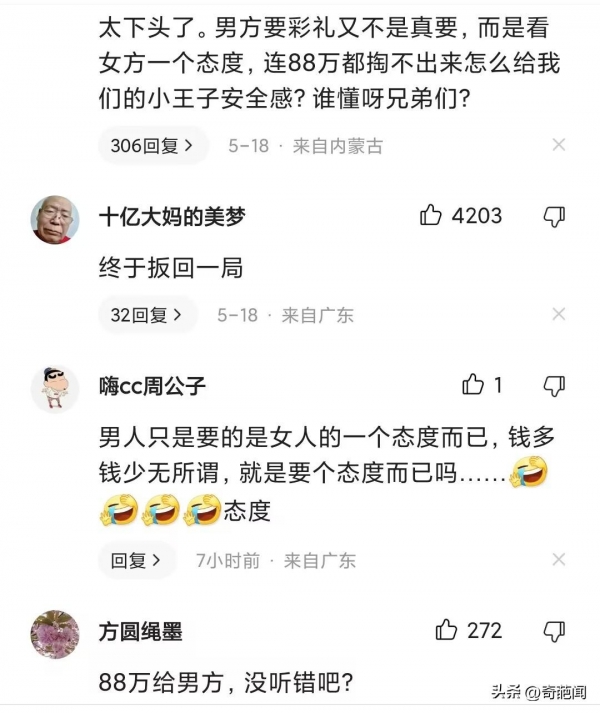Expand the 306回复 replies thread
Screen dimensions: 600x713
(153, 146)
